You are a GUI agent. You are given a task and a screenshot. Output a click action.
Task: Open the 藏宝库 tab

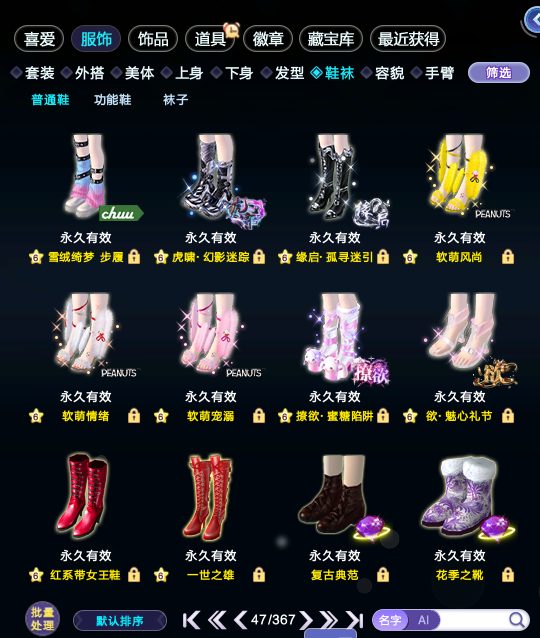click(x=330, y=39)
